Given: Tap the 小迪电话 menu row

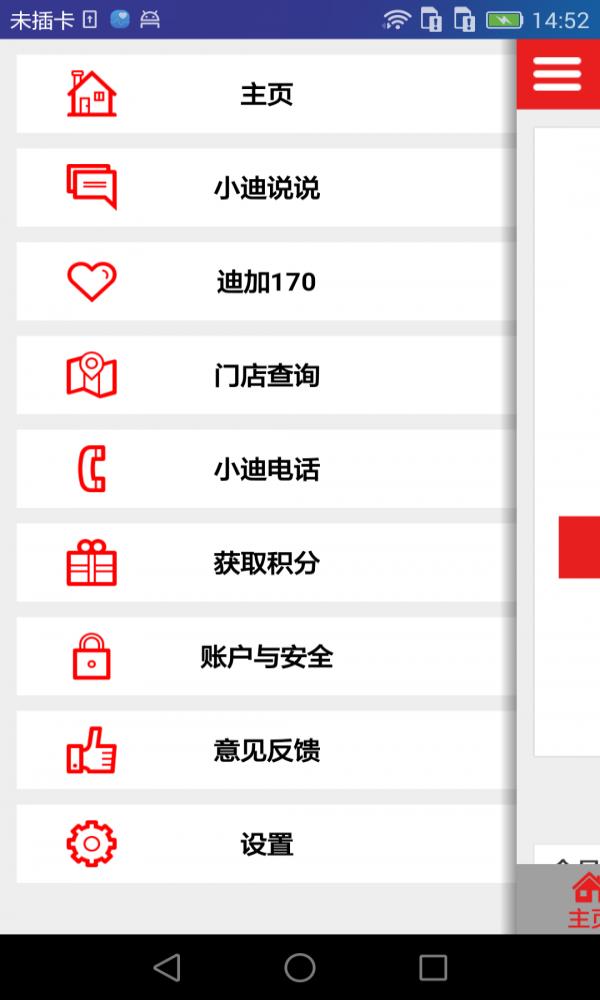Looking at the screenshot, I should [265, 469].
